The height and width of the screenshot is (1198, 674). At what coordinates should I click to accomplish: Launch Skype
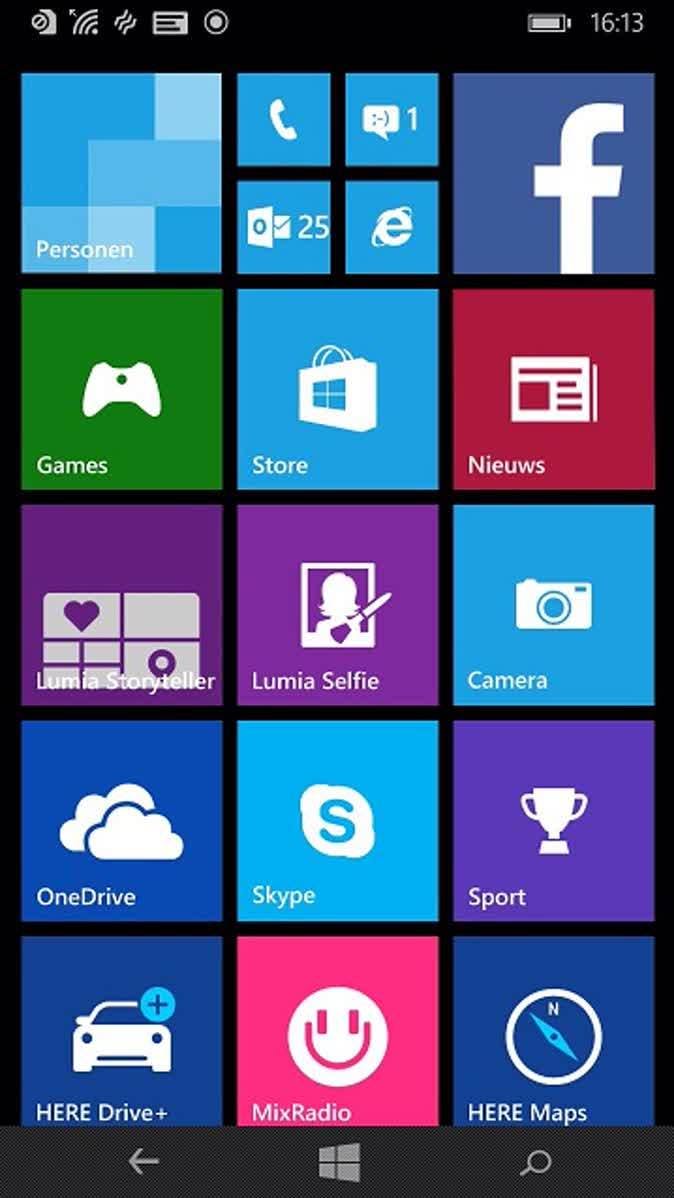[x=337, y=821]
